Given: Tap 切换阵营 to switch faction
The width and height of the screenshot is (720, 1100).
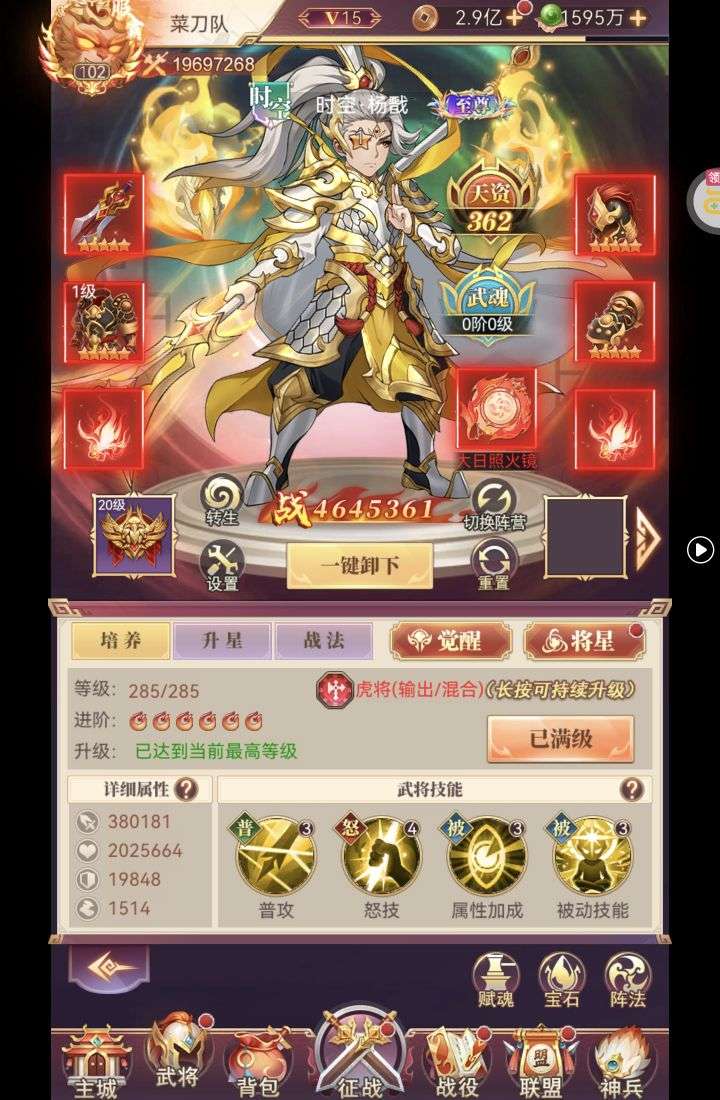Looking at the screenshot, I should click(x=494, y=502).
